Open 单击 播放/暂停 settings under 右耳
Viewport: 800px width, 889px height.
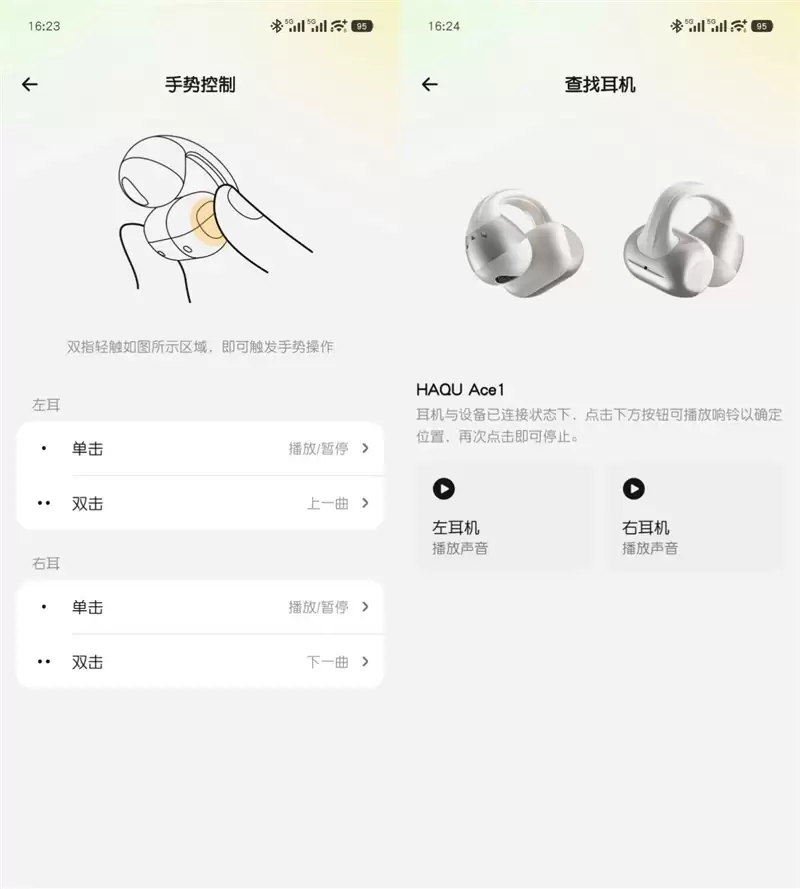tap(200, 607)
